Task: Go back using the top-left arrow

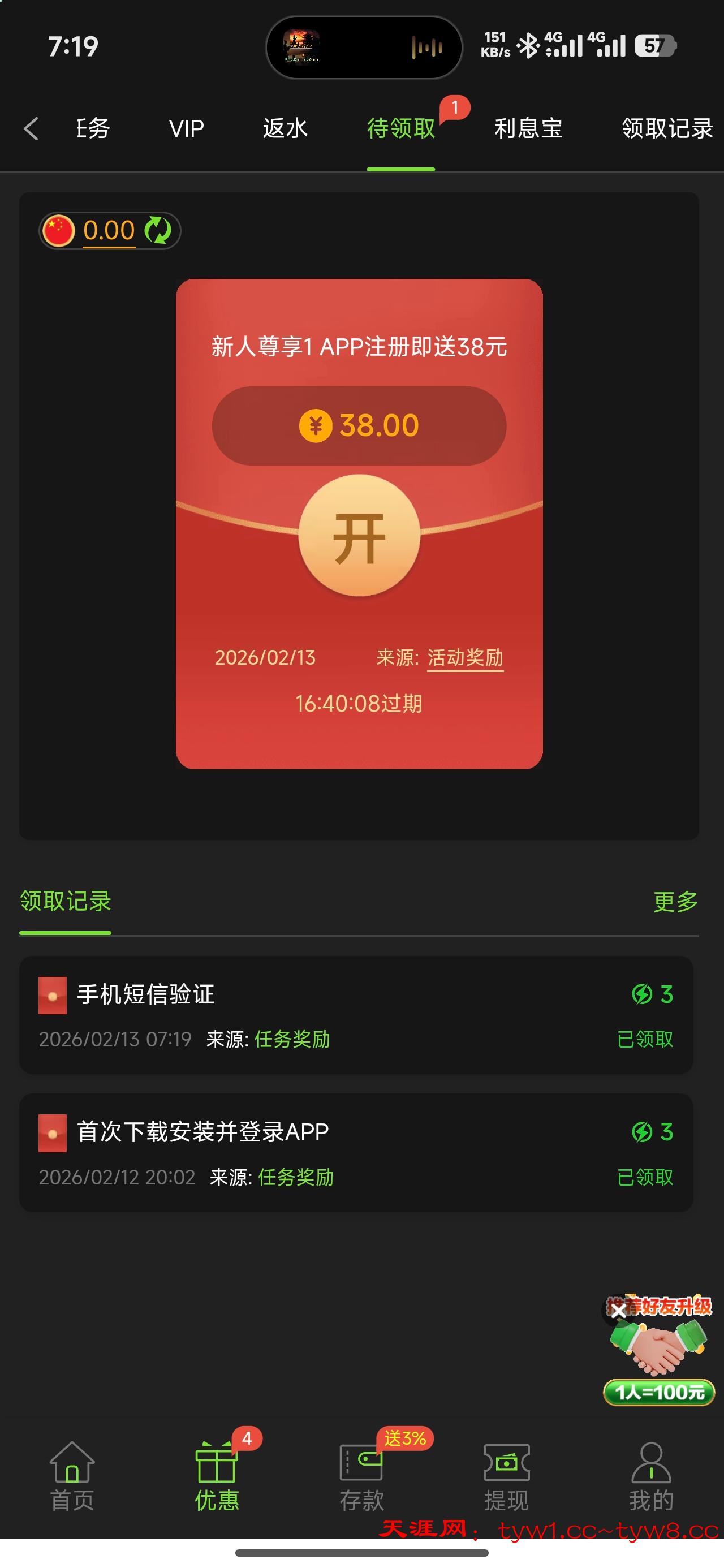Action: [x=32, y=129]
